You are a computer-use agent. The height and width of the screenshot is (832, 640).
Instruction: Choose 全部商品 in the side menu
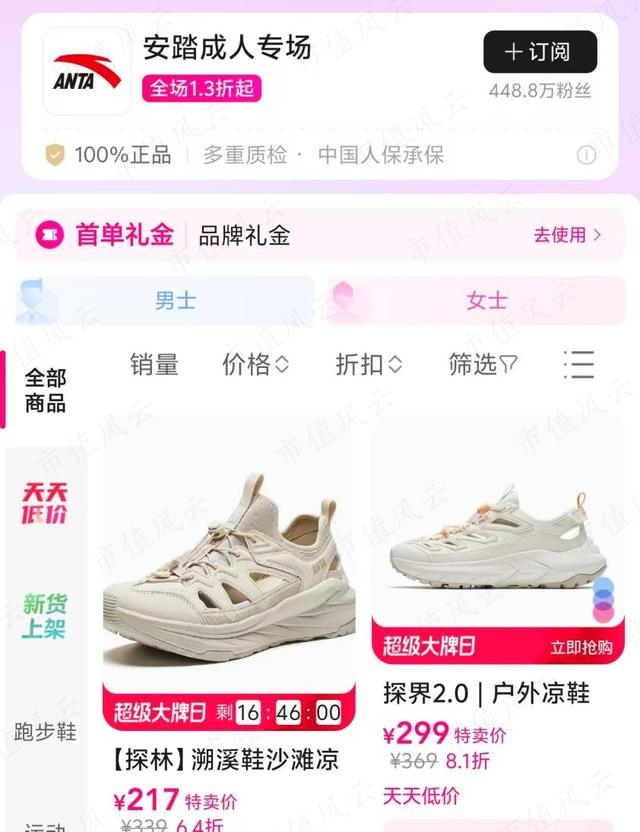tap(45, 391)
